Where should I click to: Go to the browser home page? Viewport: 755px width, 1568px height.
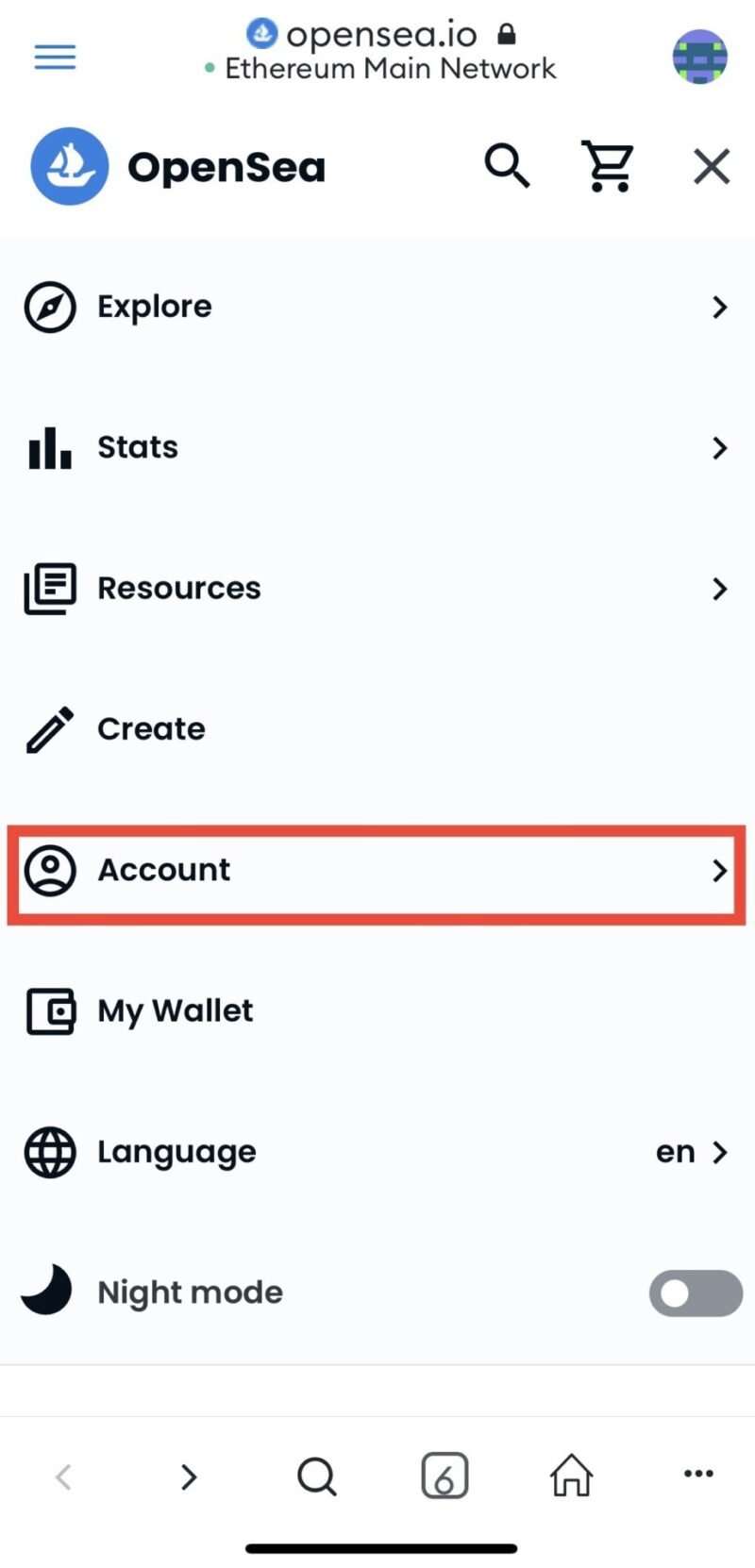pyautogui.click(x=571, y=1475)
